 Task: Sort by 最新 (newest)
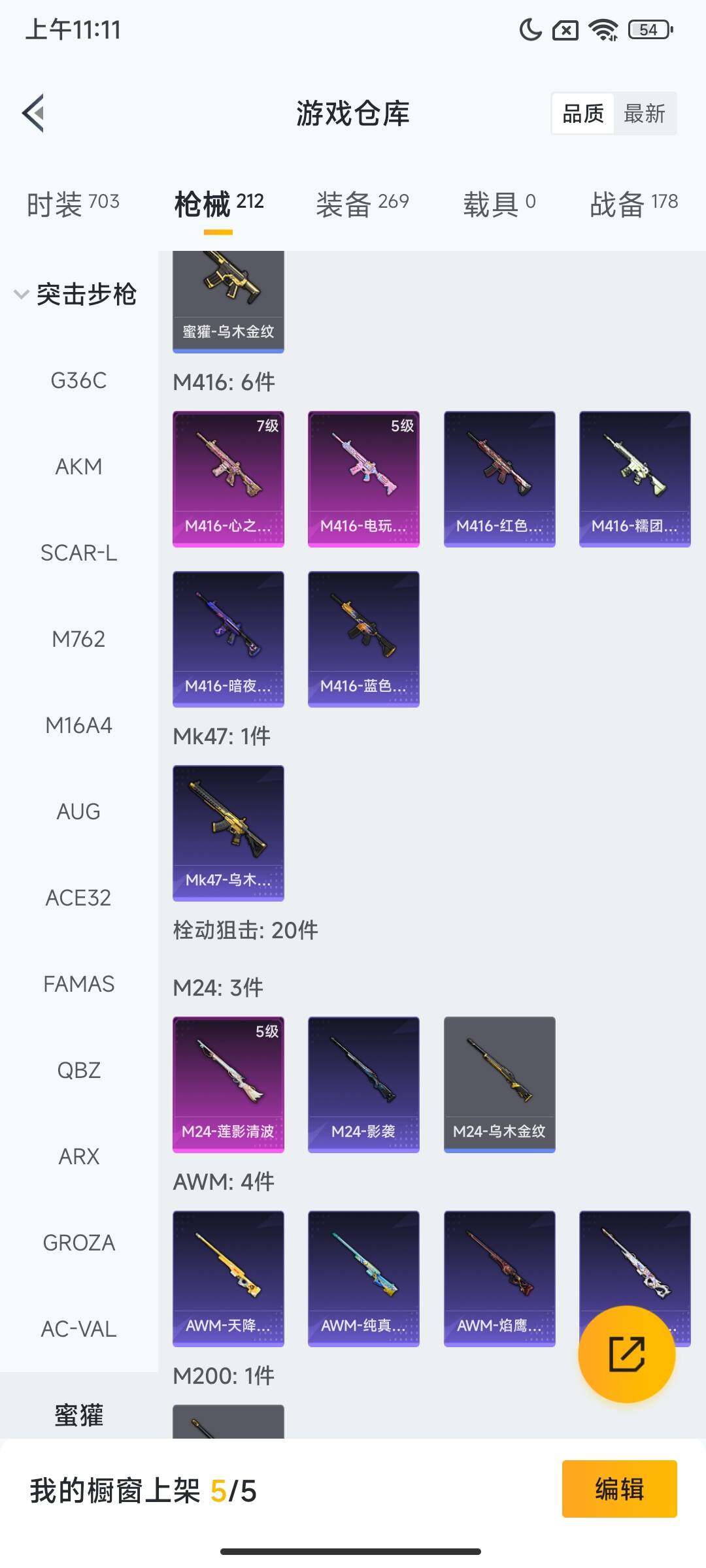click(x=644, y=114)
